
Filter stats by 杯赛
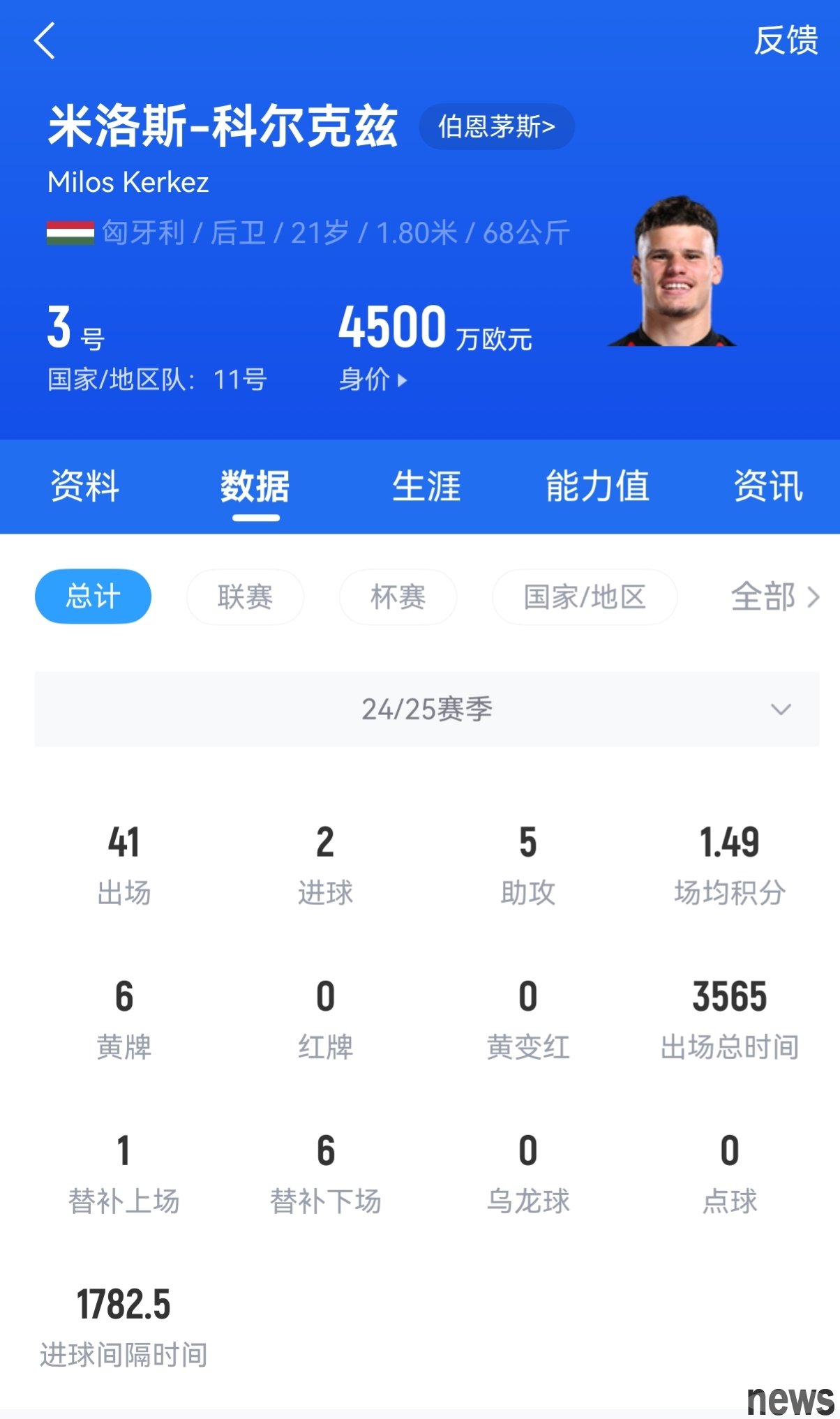pos(398,596)
